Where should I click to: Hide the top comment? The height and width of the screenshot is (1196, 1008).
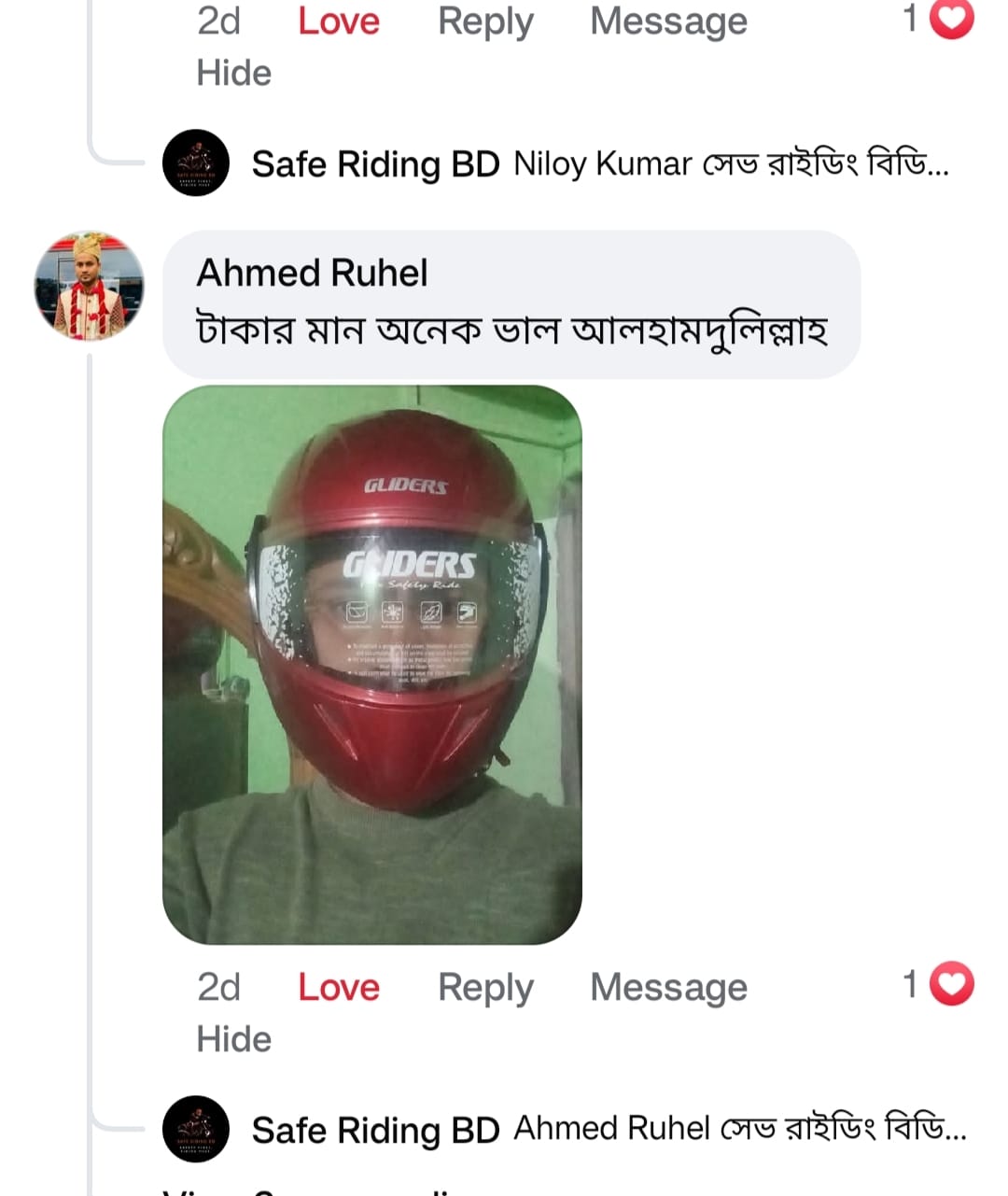pos(233,72)
